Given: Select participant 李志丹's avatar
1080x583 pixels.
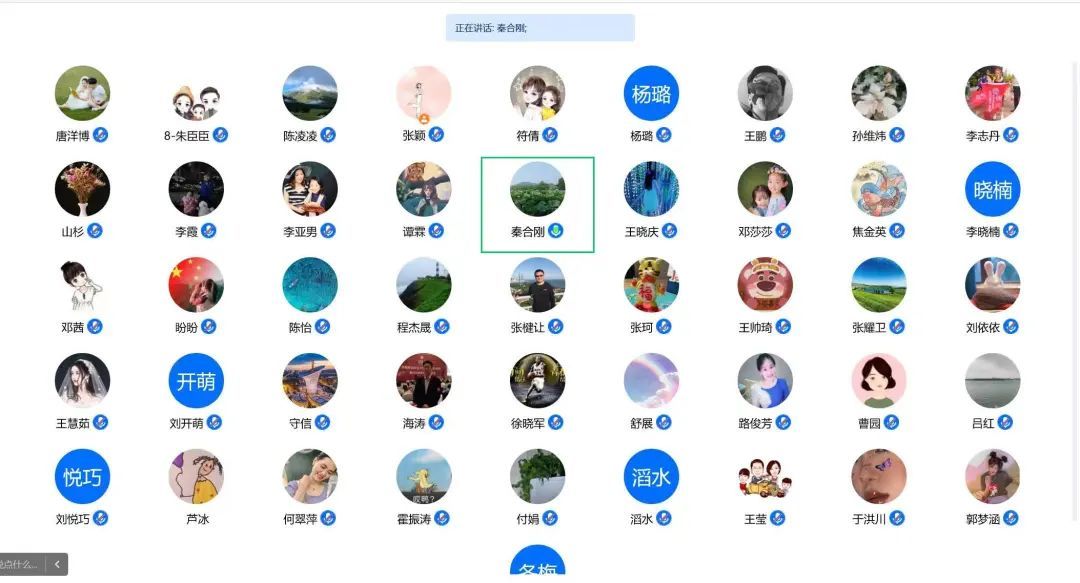Looking at the screenshot, I should (x=992, y=94).
